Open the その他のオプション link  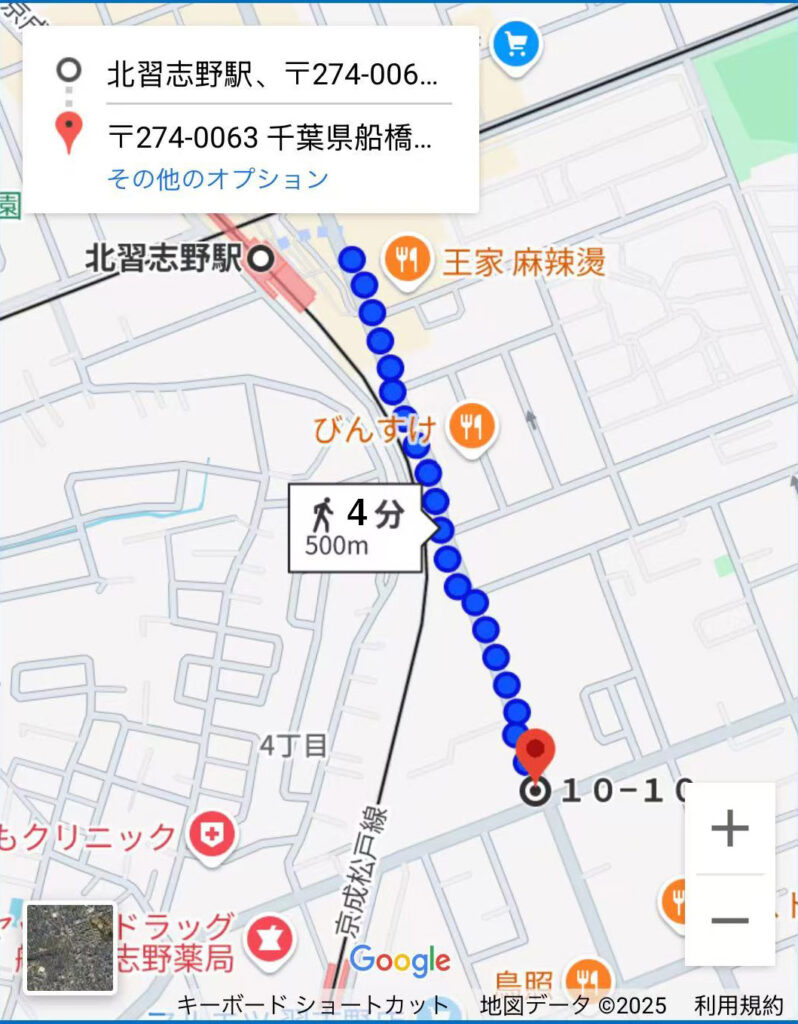[217, 179]
